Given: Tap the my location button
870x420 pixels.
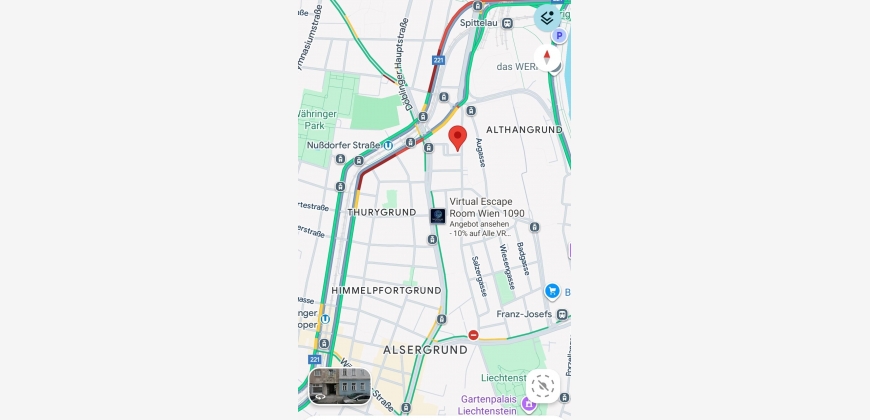Looking at the screenshot, I should pos(542,386).
